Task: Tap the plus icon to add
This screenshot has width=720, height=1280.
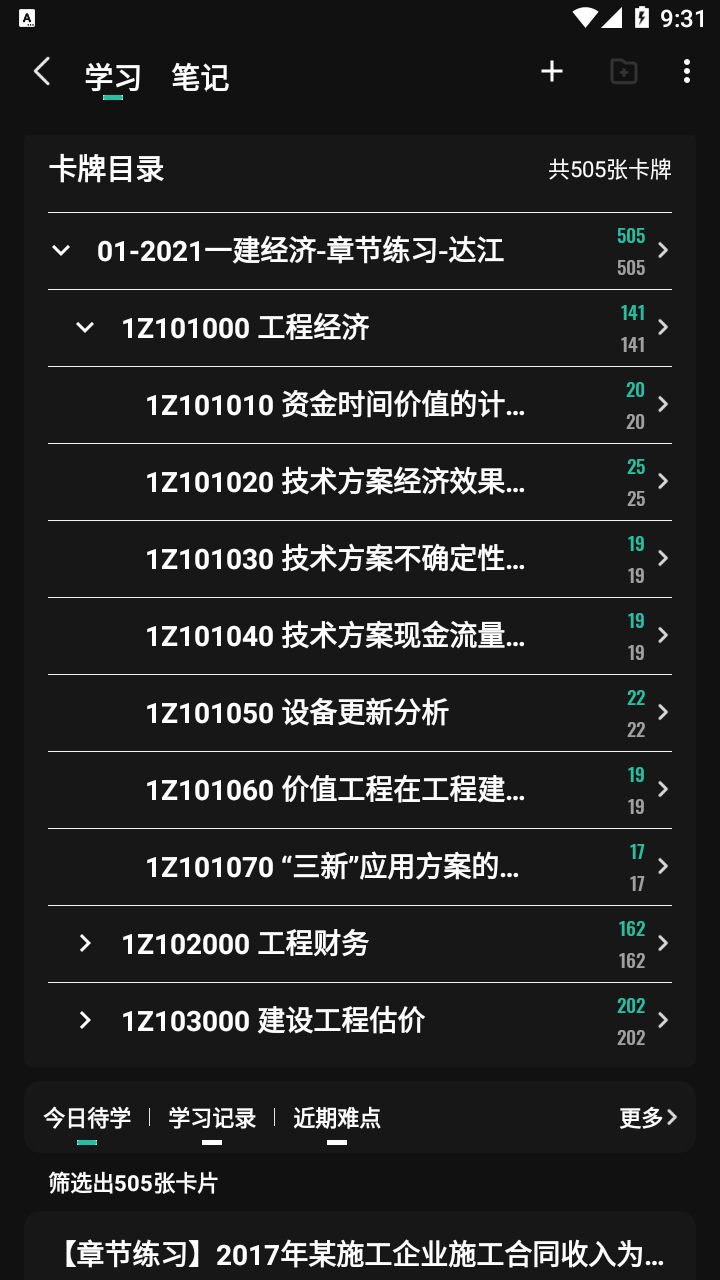Action: click(x=552, y=71)
